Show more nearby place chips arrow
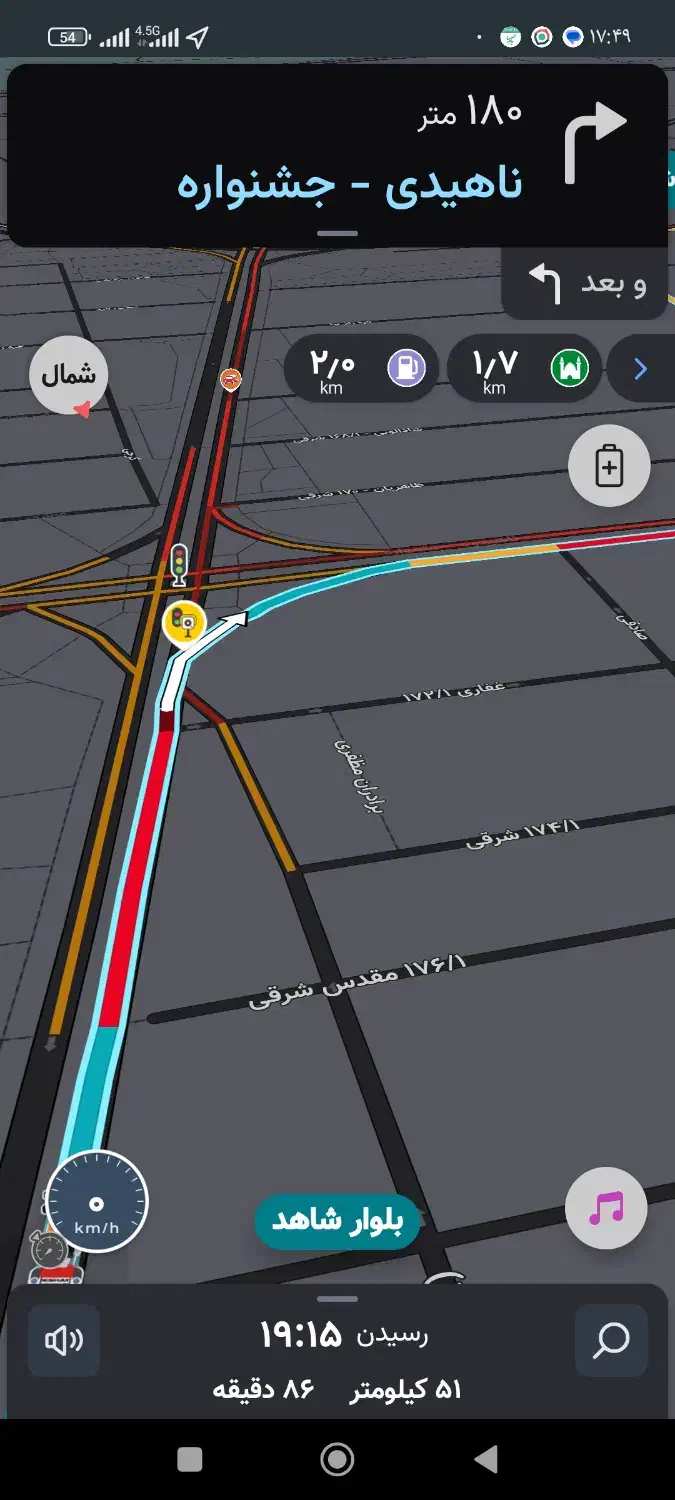 point(641,369)
